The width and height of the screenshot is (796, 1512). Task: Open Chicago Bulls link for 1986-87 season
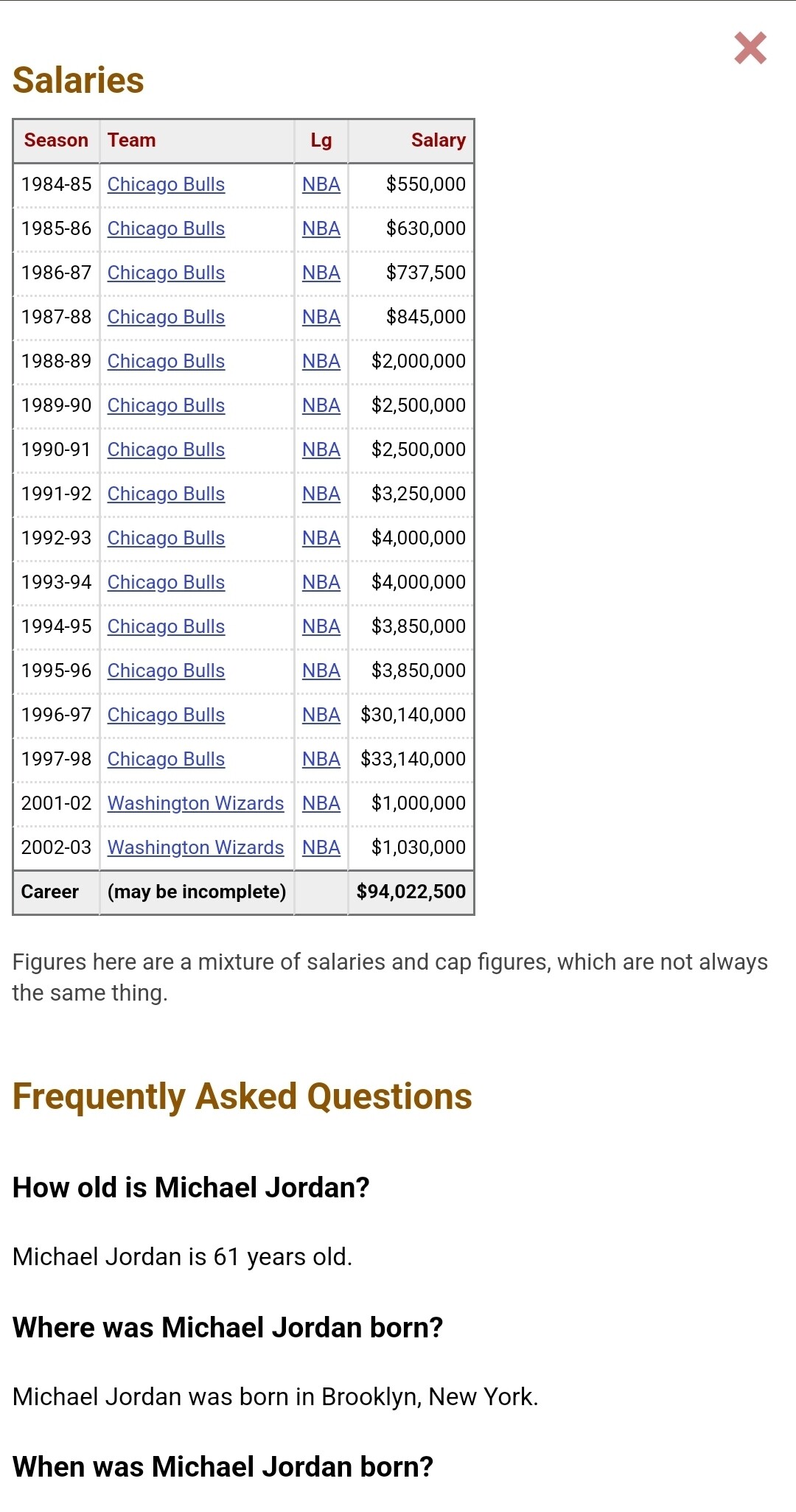(166, 273)
